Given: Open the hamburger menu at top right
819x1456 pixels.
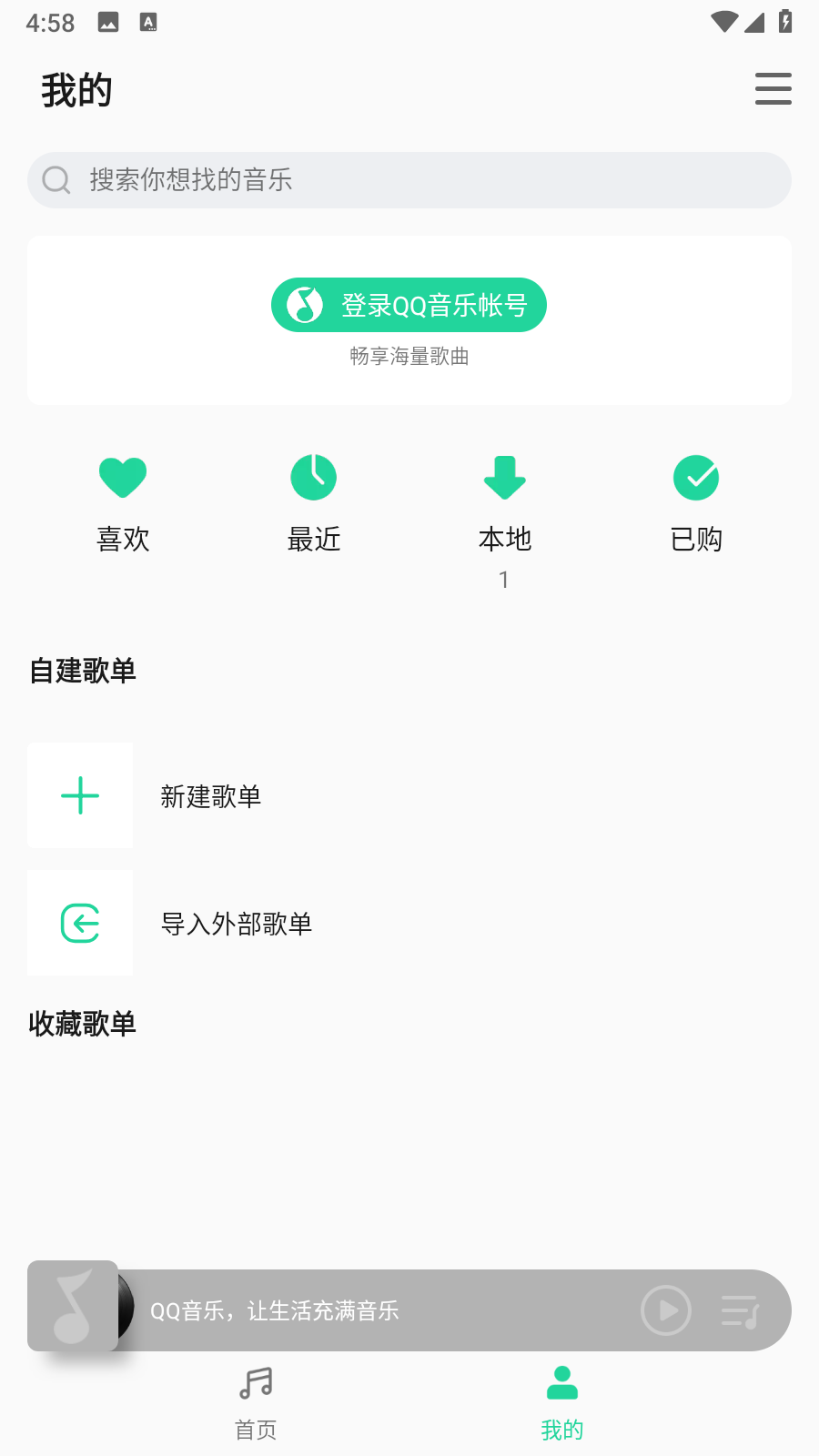Looking at the screenshot, I should [773, 90].
